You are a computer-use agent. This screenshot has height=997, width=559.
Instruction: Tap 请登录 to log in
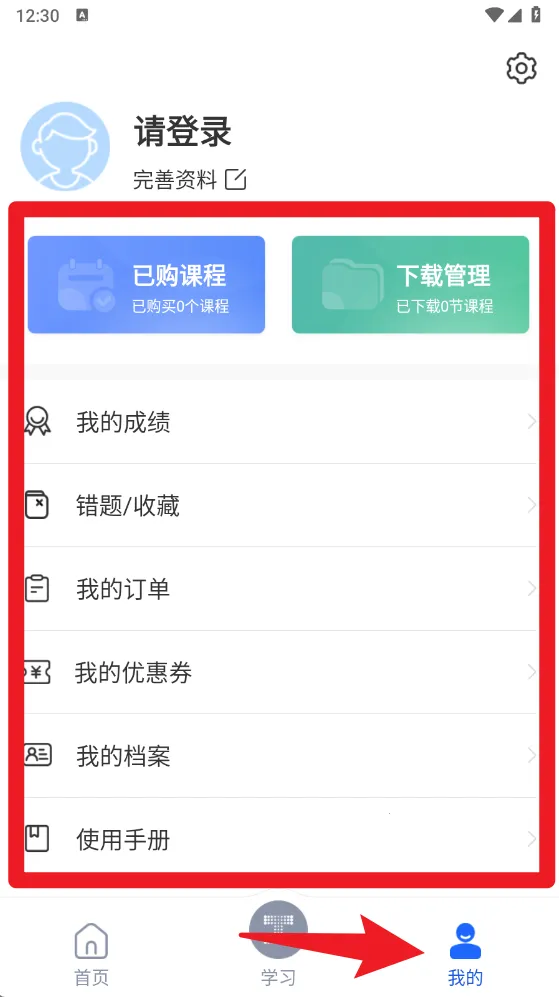(183, 132)
